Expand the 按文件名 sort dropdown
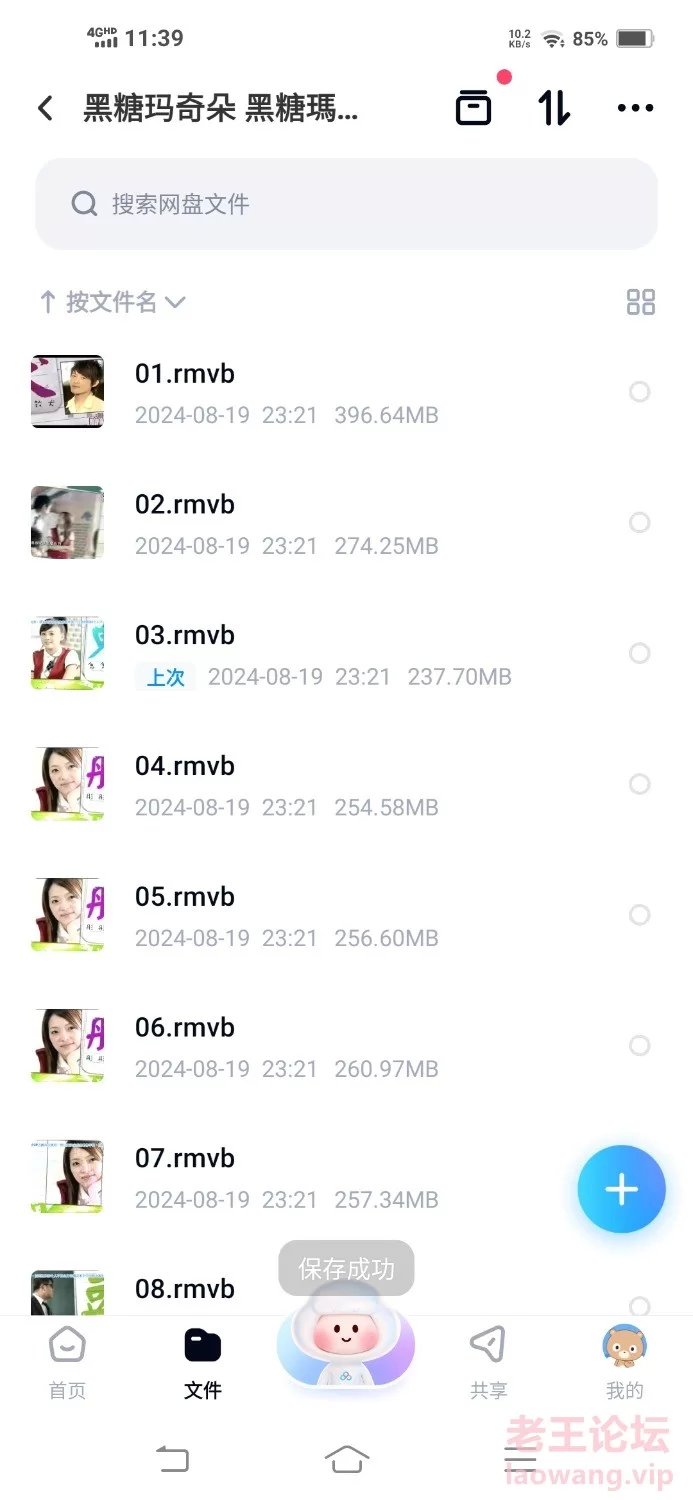693x1500 pixels. (112, 302)
